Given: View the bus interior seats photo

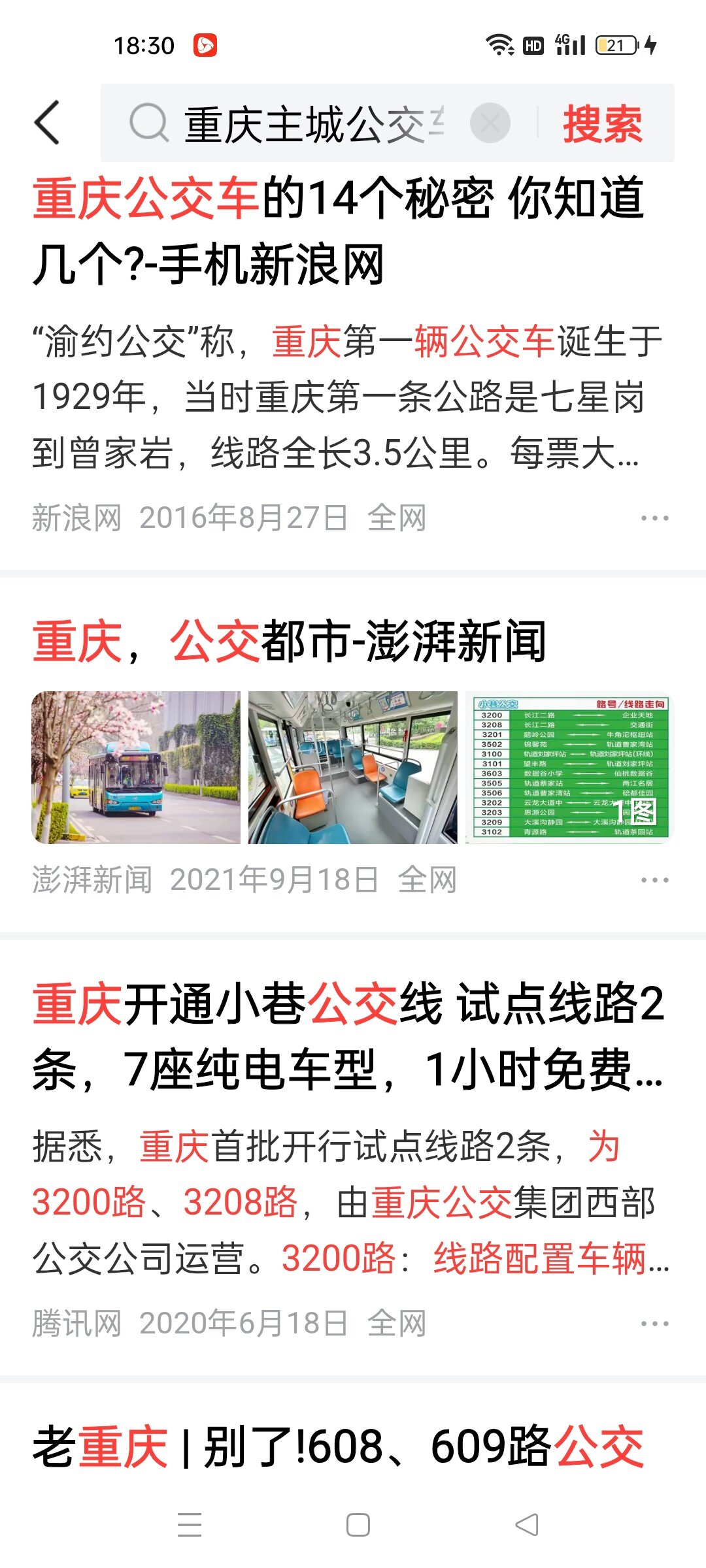Looking at the screenshot, I should [353, 767].
